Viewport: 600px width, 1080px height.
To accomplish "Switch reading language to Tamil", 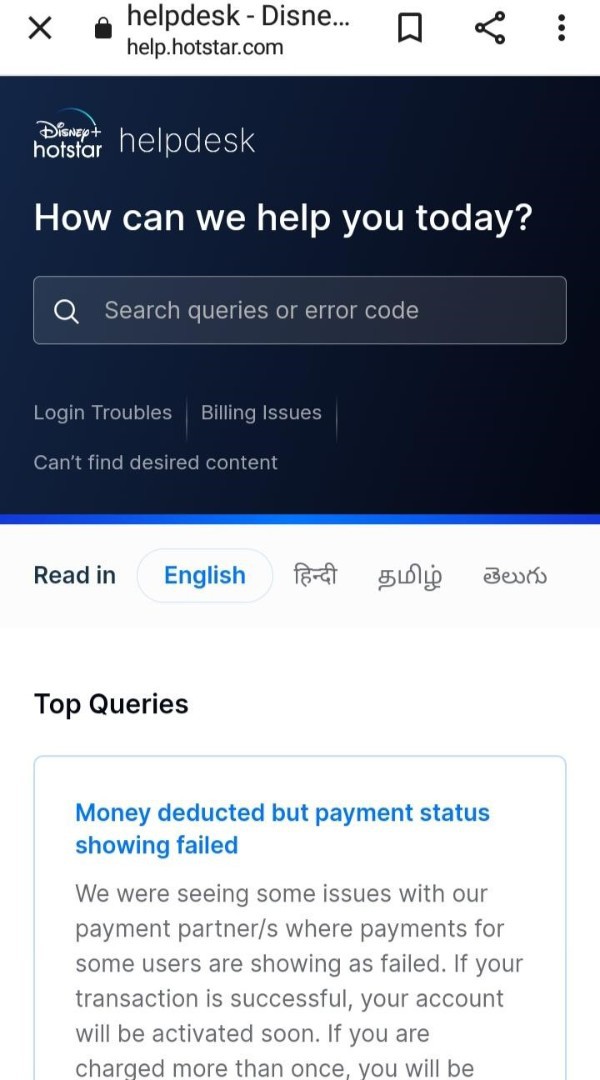I will 410,577.
